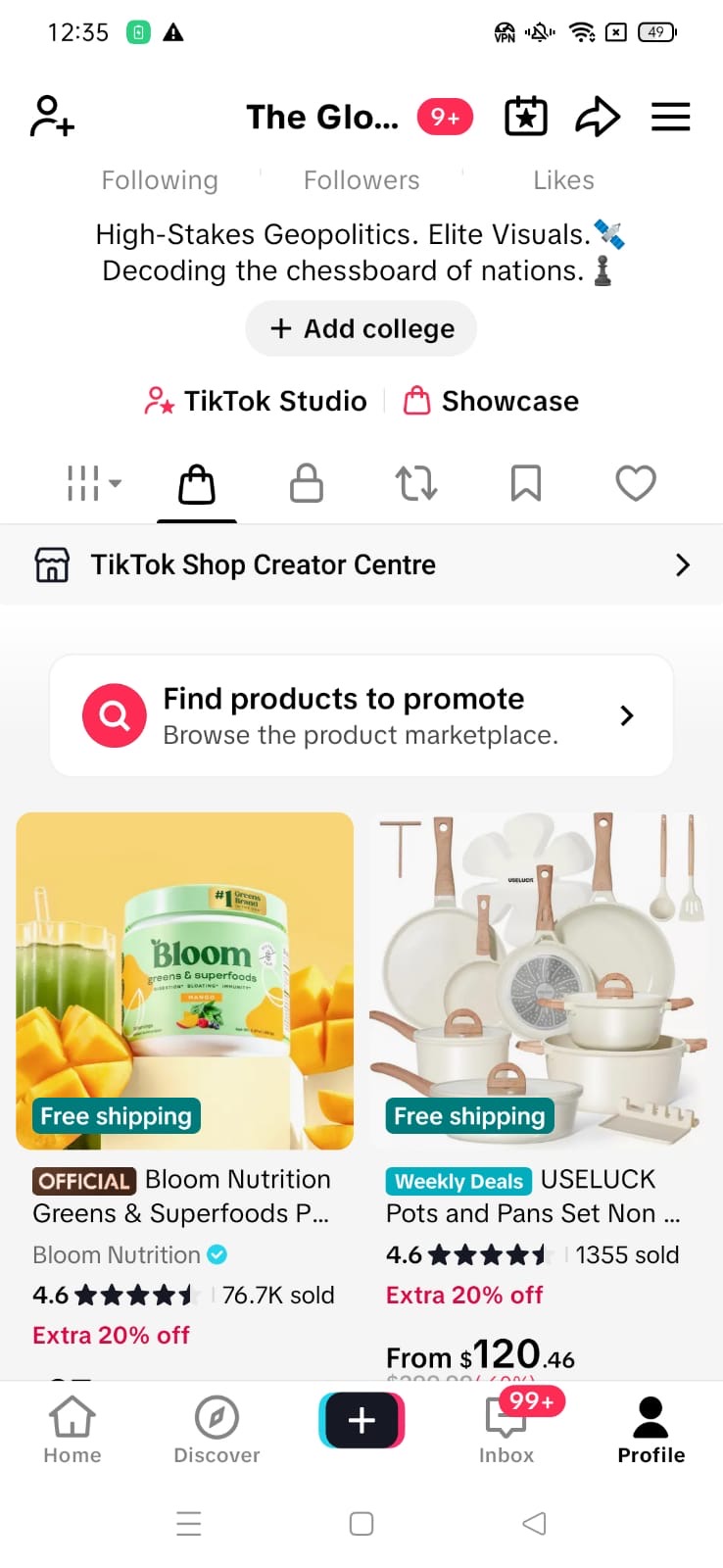Open the videos grid tab dropdown

pyautogui.click(x=93, y=483)
